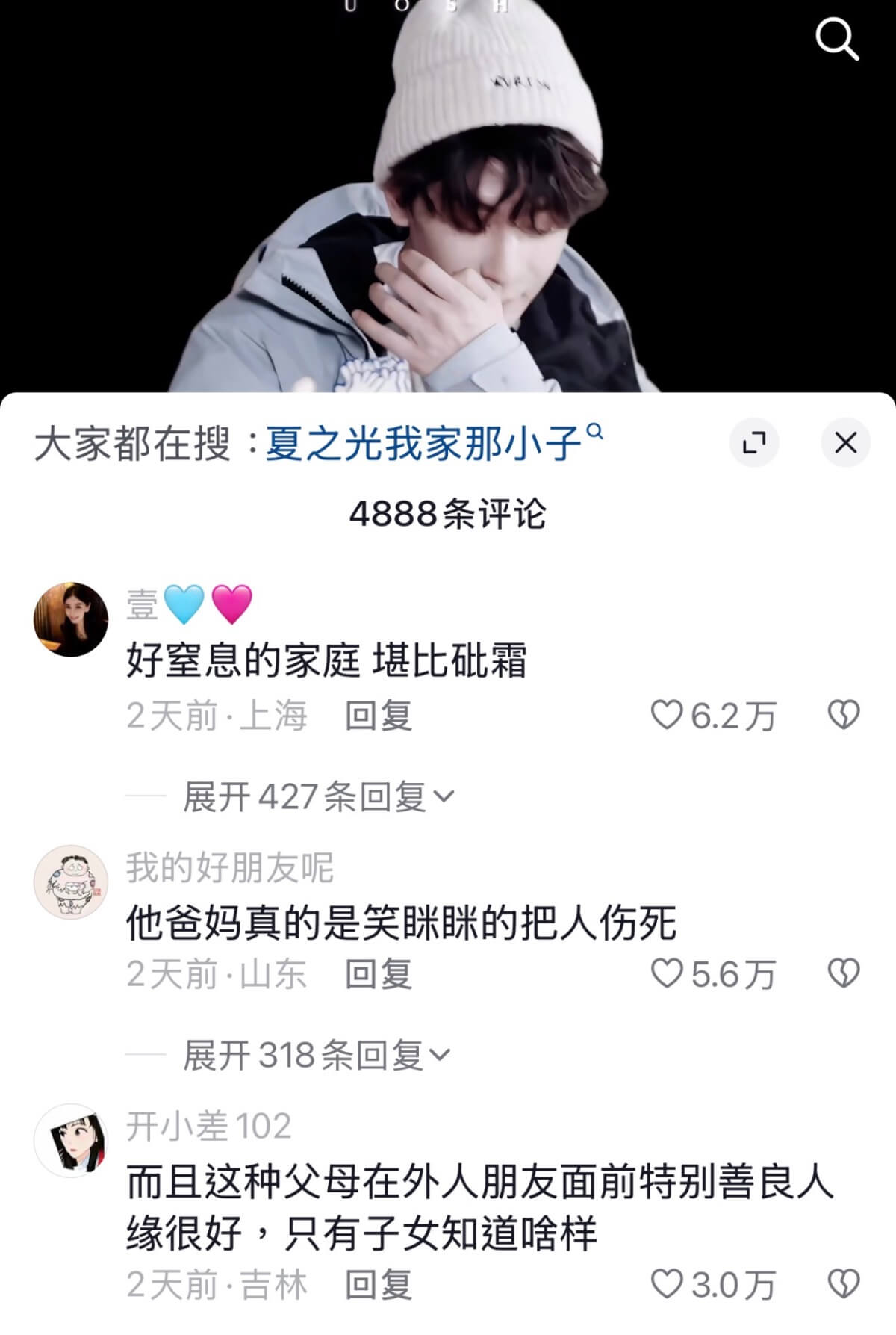The image size is (896, 1335).
Task: Reply to the comment 好窒息的家庭 堪比砒霜
Action: (x=378, y=716)
